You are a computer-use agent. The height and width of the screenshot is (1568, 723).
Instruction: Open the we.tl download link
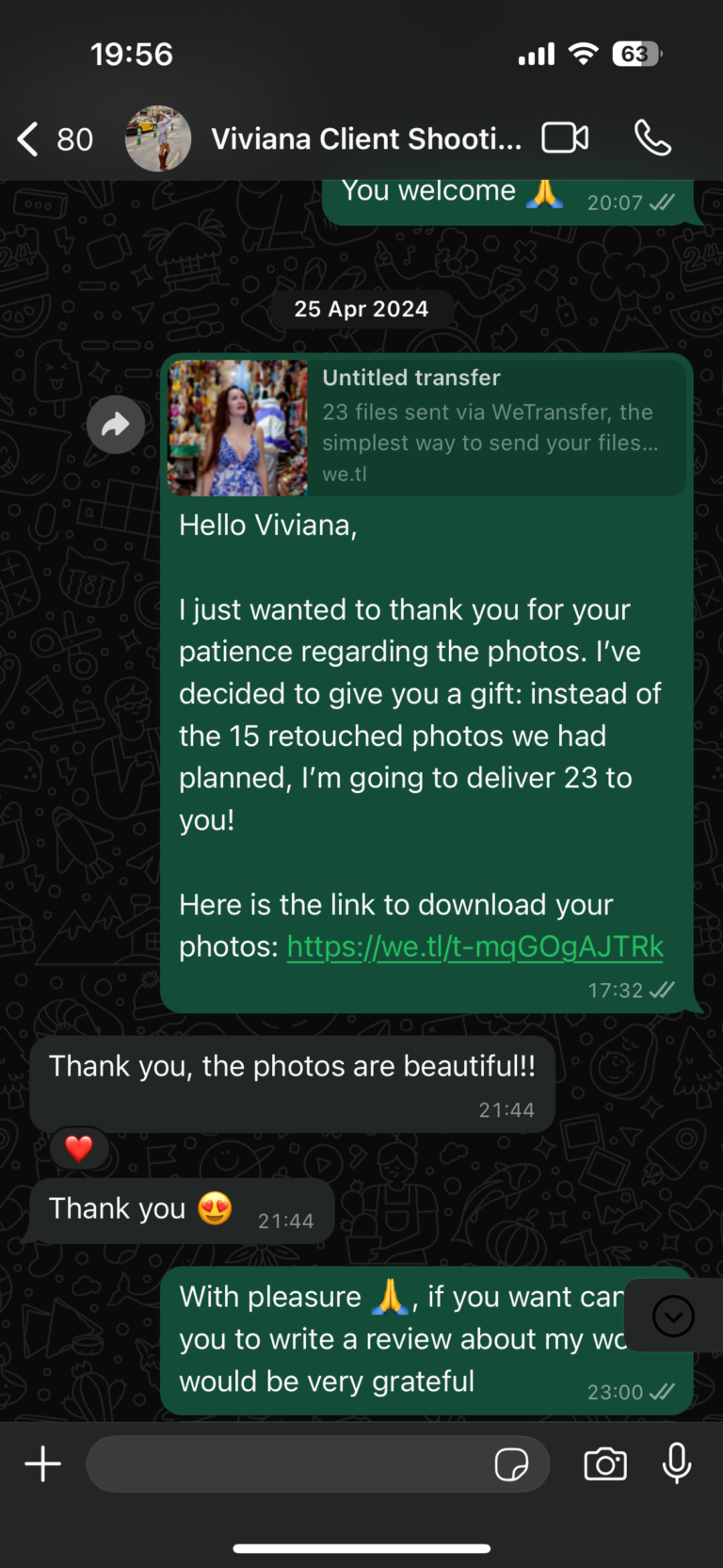(x=475, y=946)
